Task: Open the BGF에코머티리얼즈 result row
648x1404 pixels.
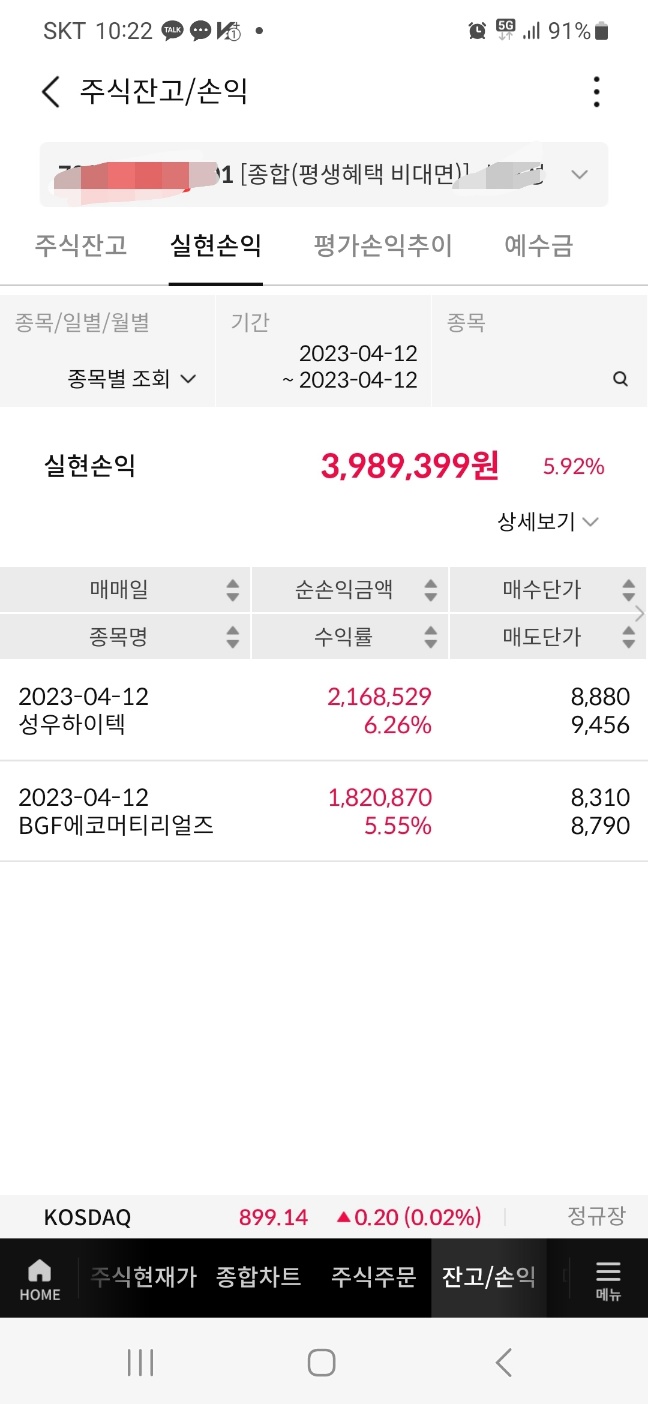Action: tap(324, 811)
